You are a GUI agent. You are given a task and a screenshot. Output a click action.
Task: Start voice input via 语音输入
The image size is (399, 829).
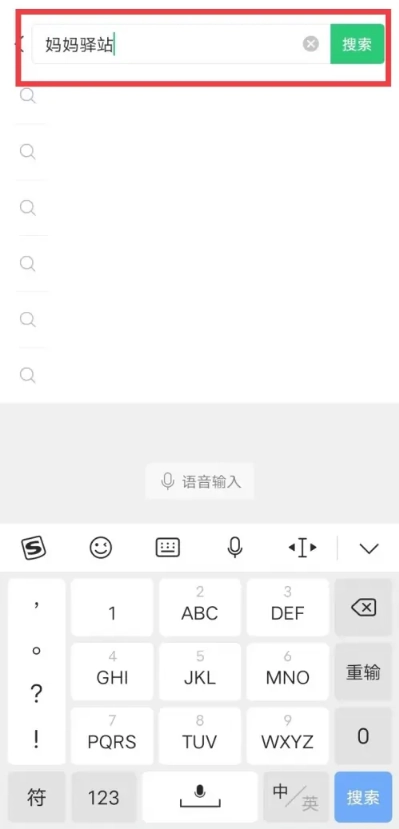point(200,481)
